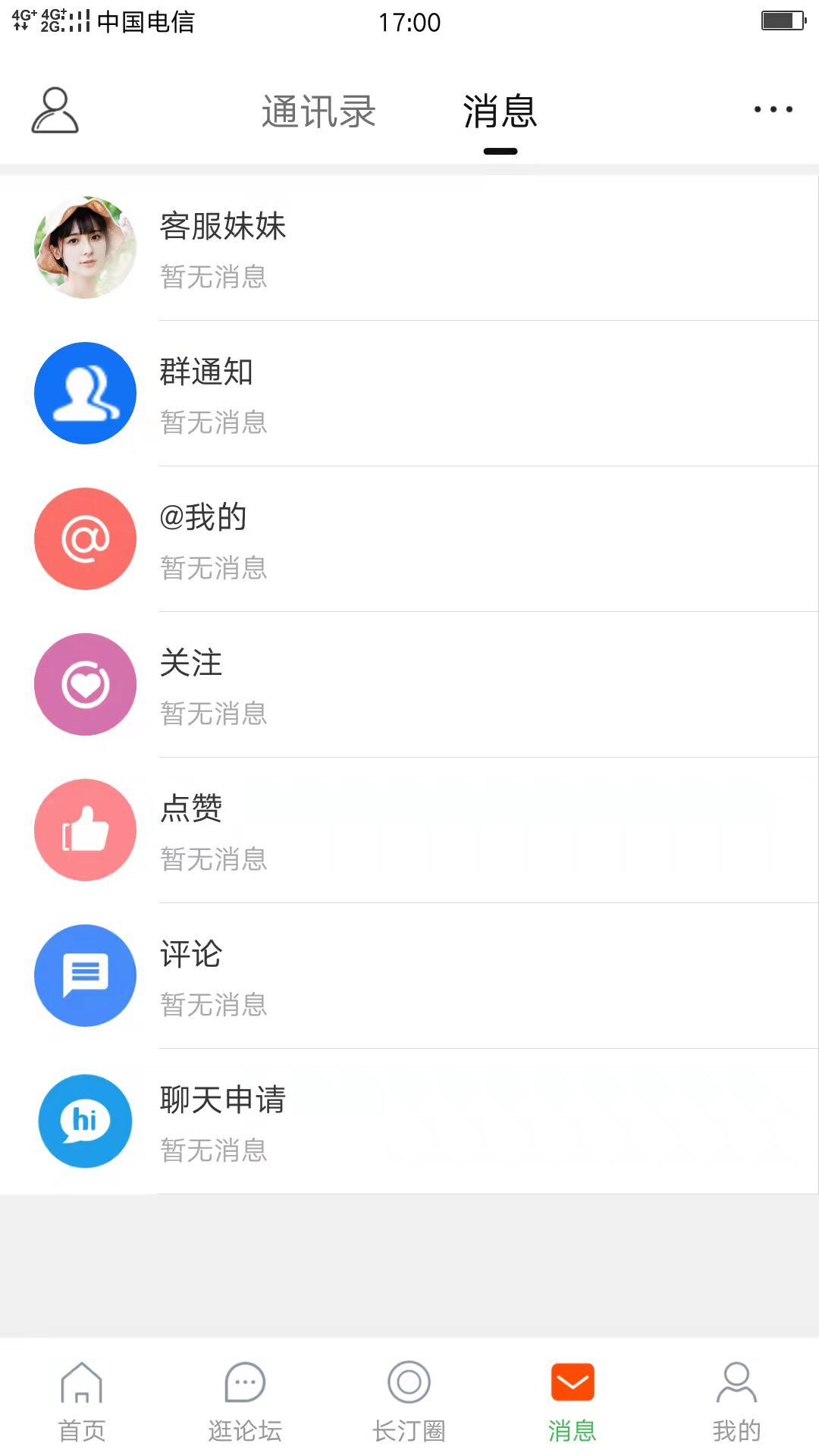Tap the 客服妹妹 avatar thumbnail

[85, 248]
